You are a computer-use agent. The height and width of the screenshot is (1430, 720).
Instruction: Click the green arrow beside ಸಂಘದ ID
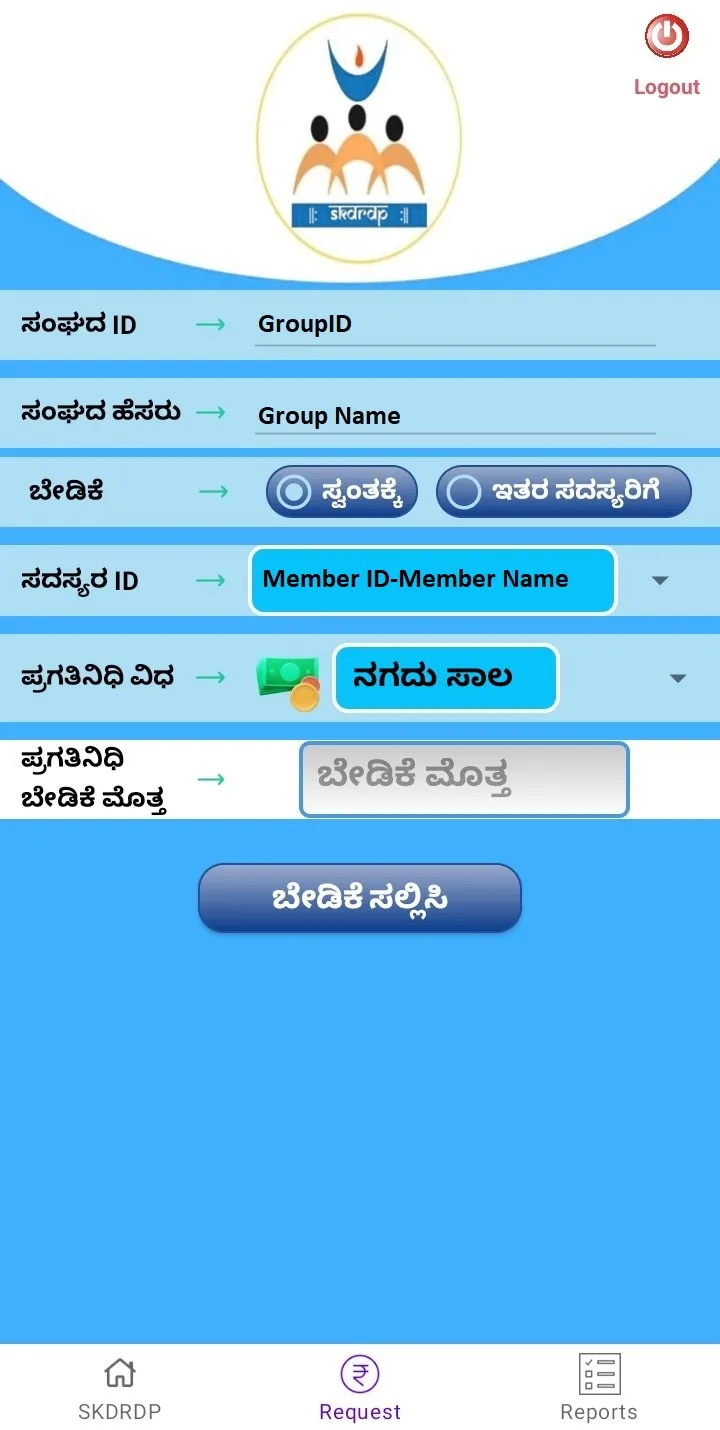(212, 323)
